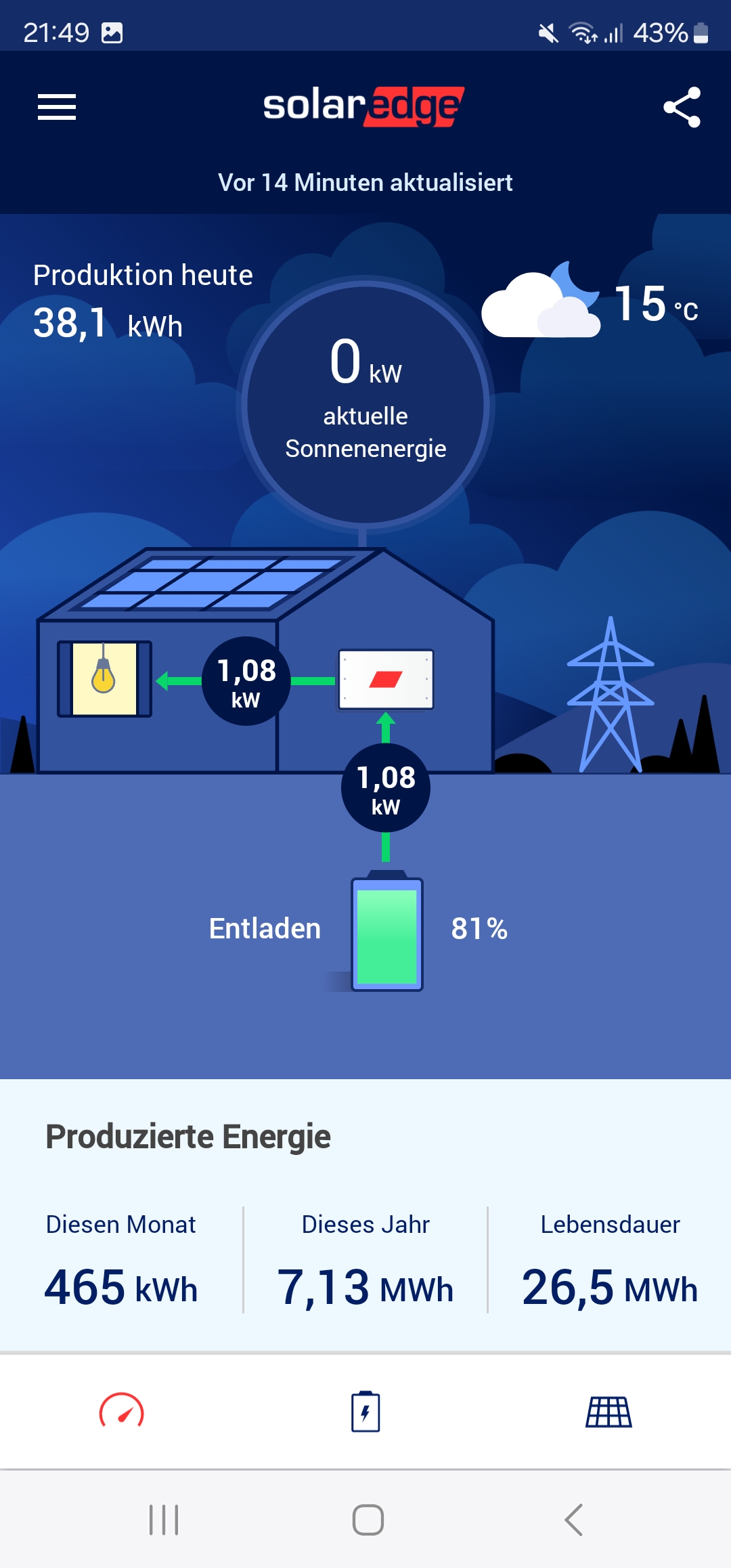Open the battery storage tab
The width and height of the screenshot is (731, 1568).
point(365,1411)
